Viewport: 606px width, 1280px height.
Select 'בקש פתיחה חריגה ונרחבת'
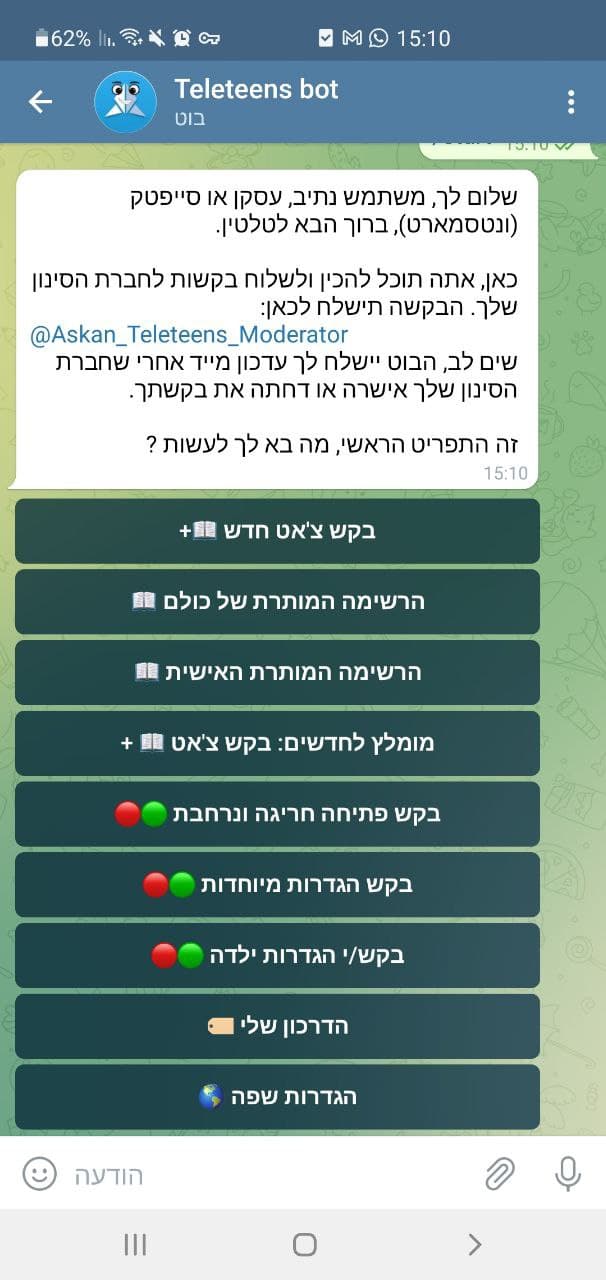[x=277, y=814]
